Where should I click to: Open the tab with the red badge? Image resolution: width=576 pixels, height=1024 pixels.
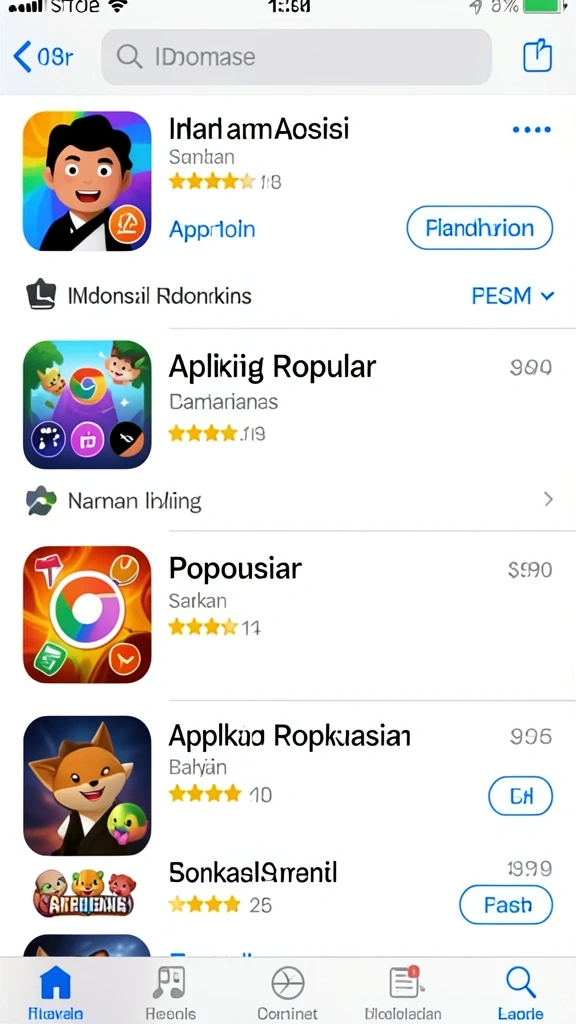click(402, 993)
